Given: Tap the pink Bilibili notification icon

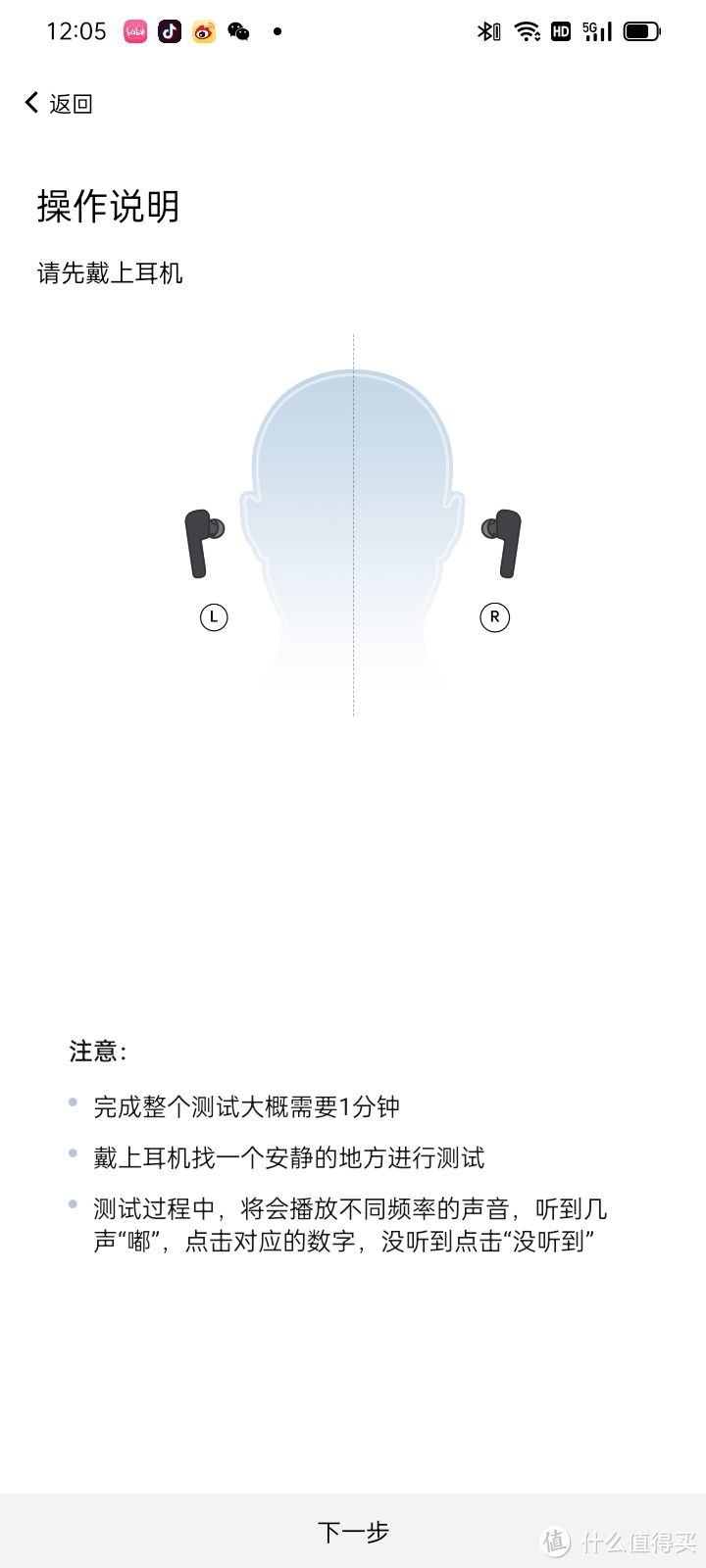Looking at the screenshot, I should pyautogui.click(x=135, y=31).
